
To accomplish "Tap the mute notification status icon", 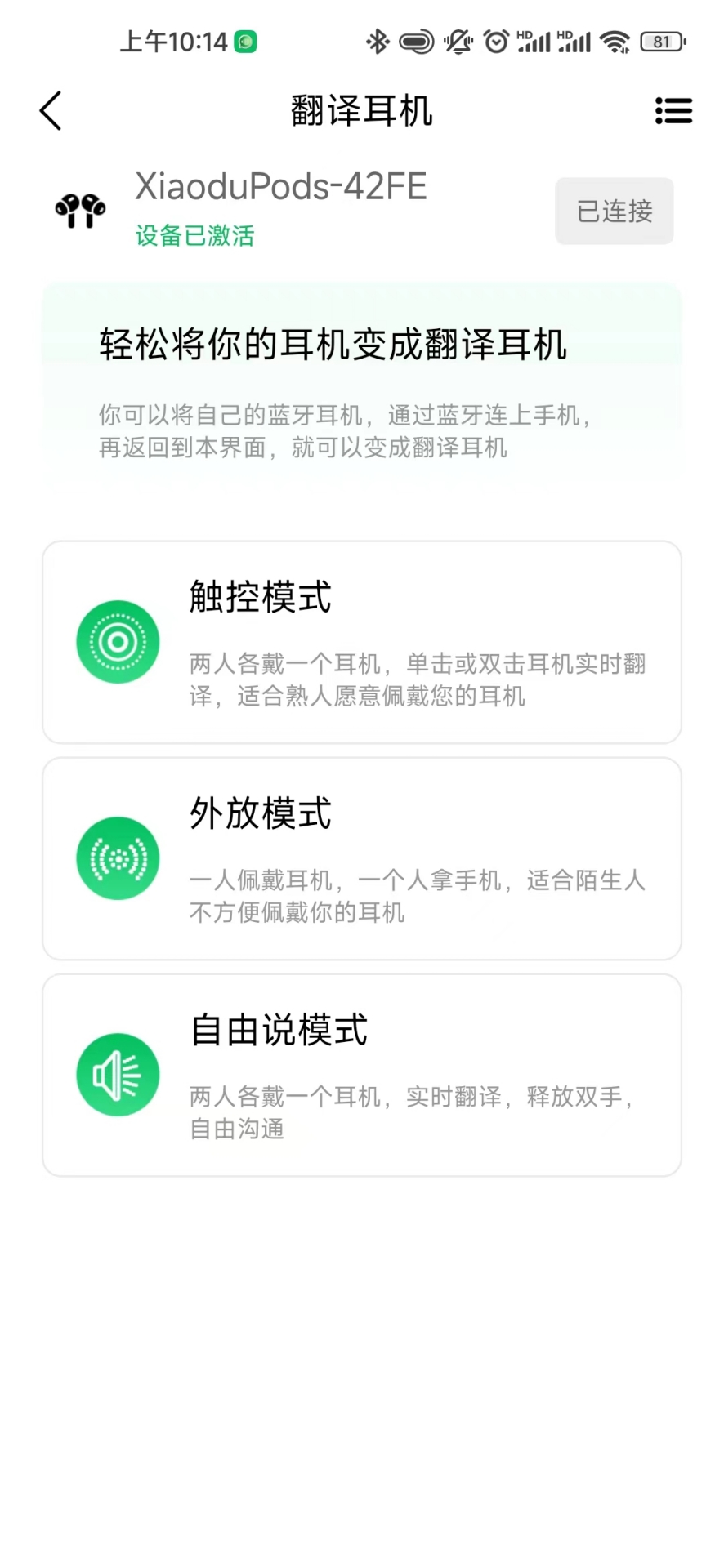I will tap(458, 41).
